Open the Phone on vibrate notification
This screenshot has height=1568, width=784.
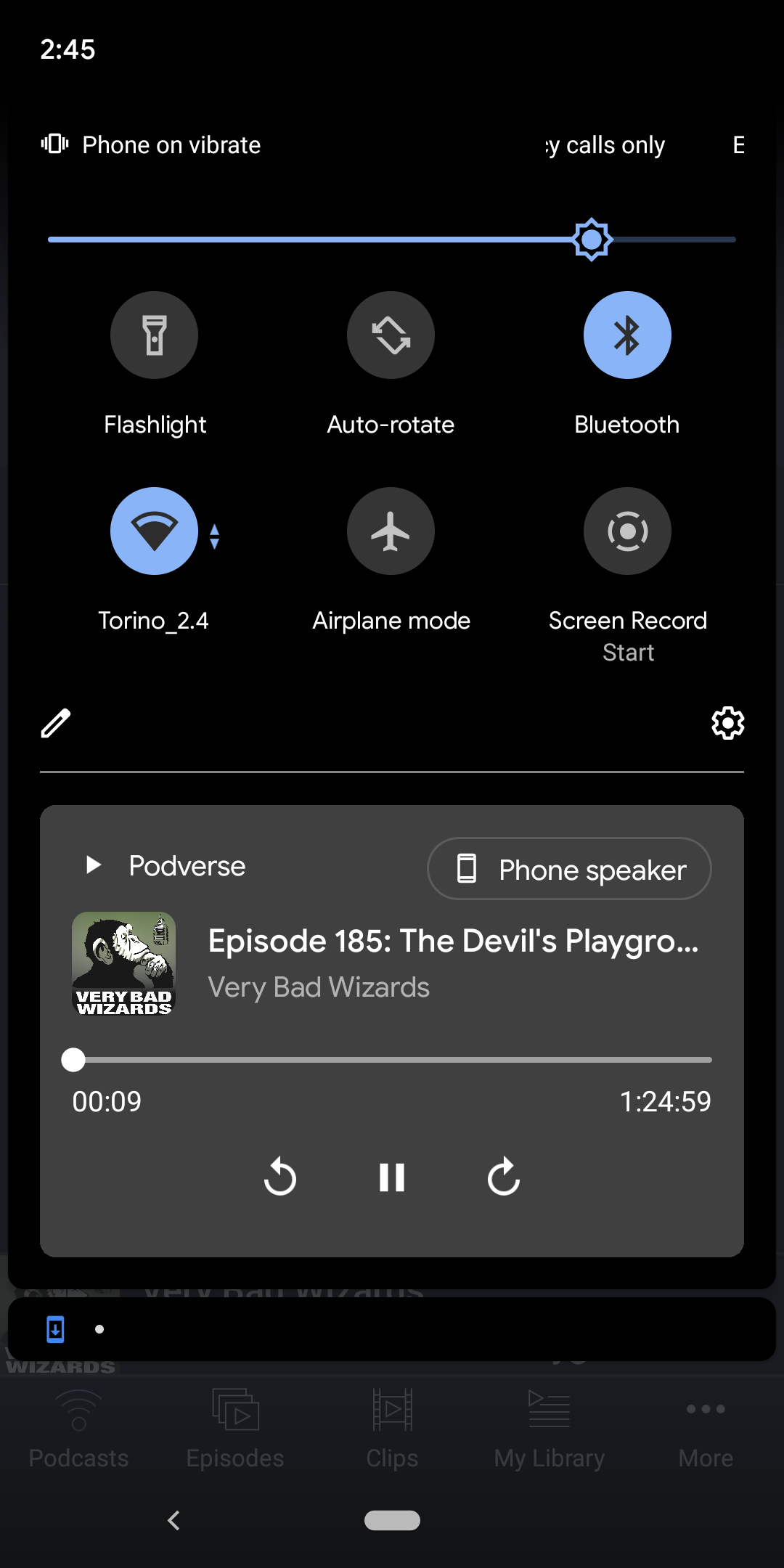pos(171,144)
